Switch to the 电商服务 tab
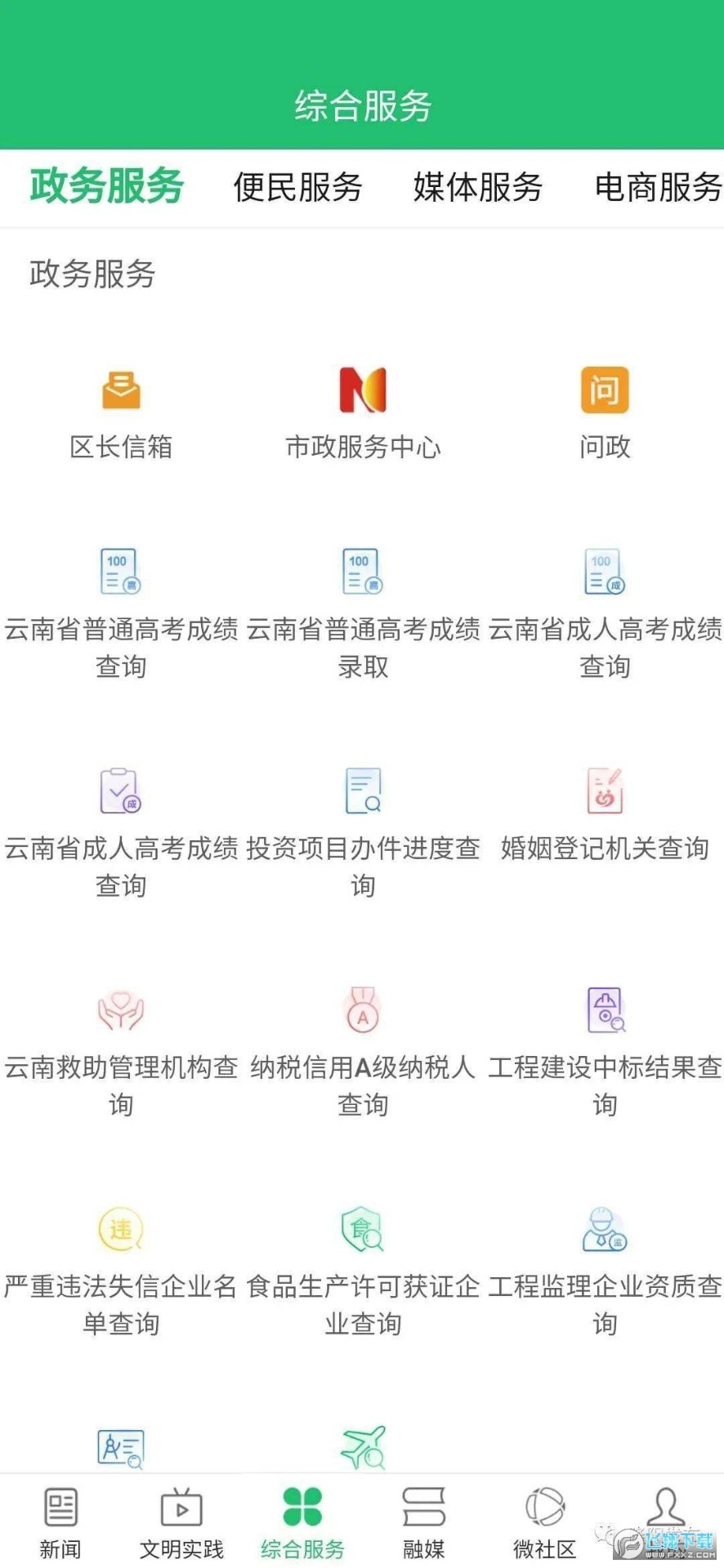The height and width of the screenshot is (1568, 724). pos(658,187)
